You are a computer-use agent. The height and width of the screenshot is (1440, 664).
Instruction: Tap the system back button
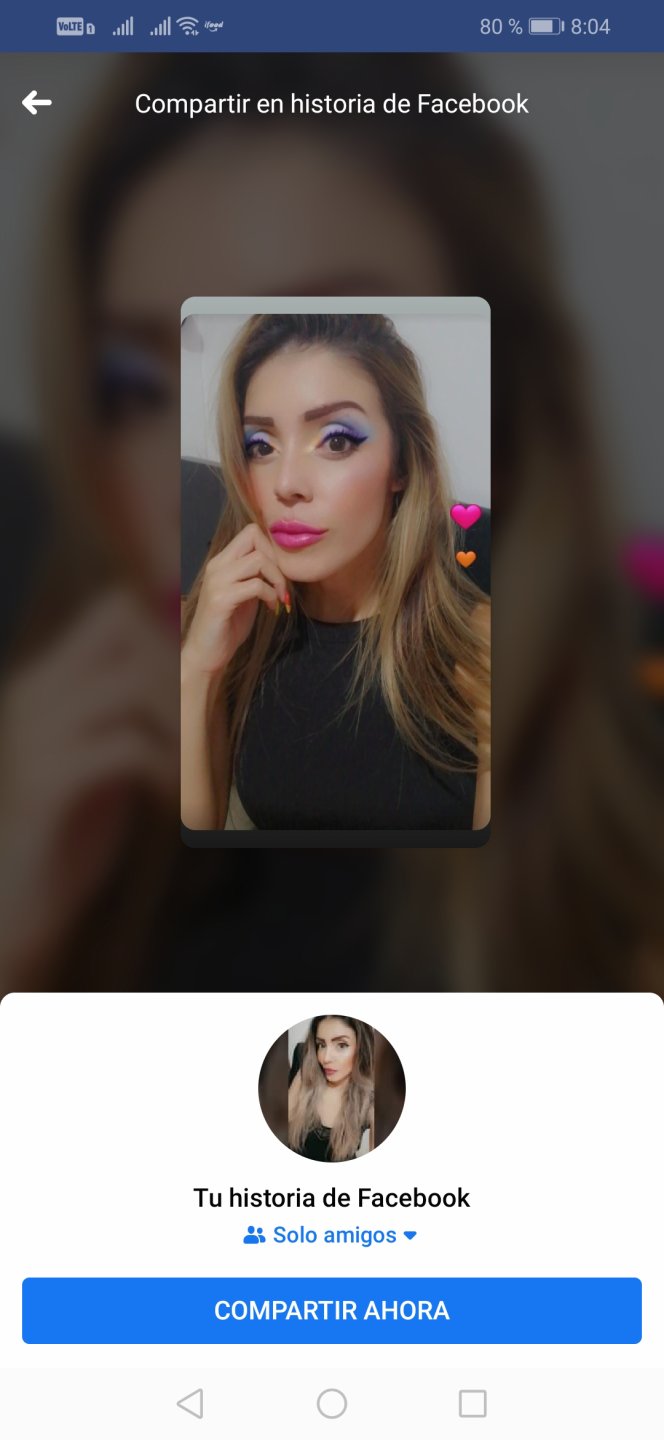(x=190, y=1404)
